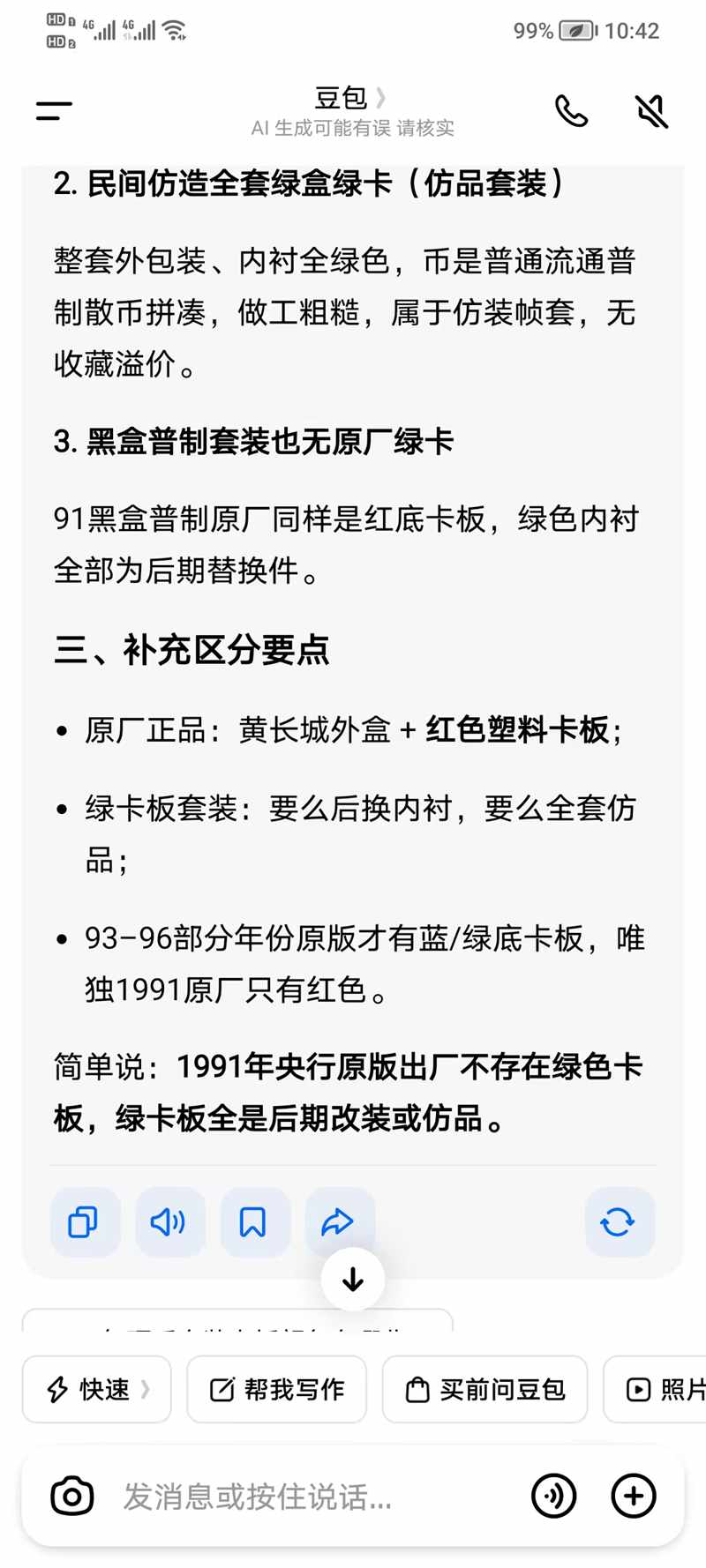Screen dimensions: 706x1568
Task: Select the 快速 mode chip
Action: [x=97, y=1389]
